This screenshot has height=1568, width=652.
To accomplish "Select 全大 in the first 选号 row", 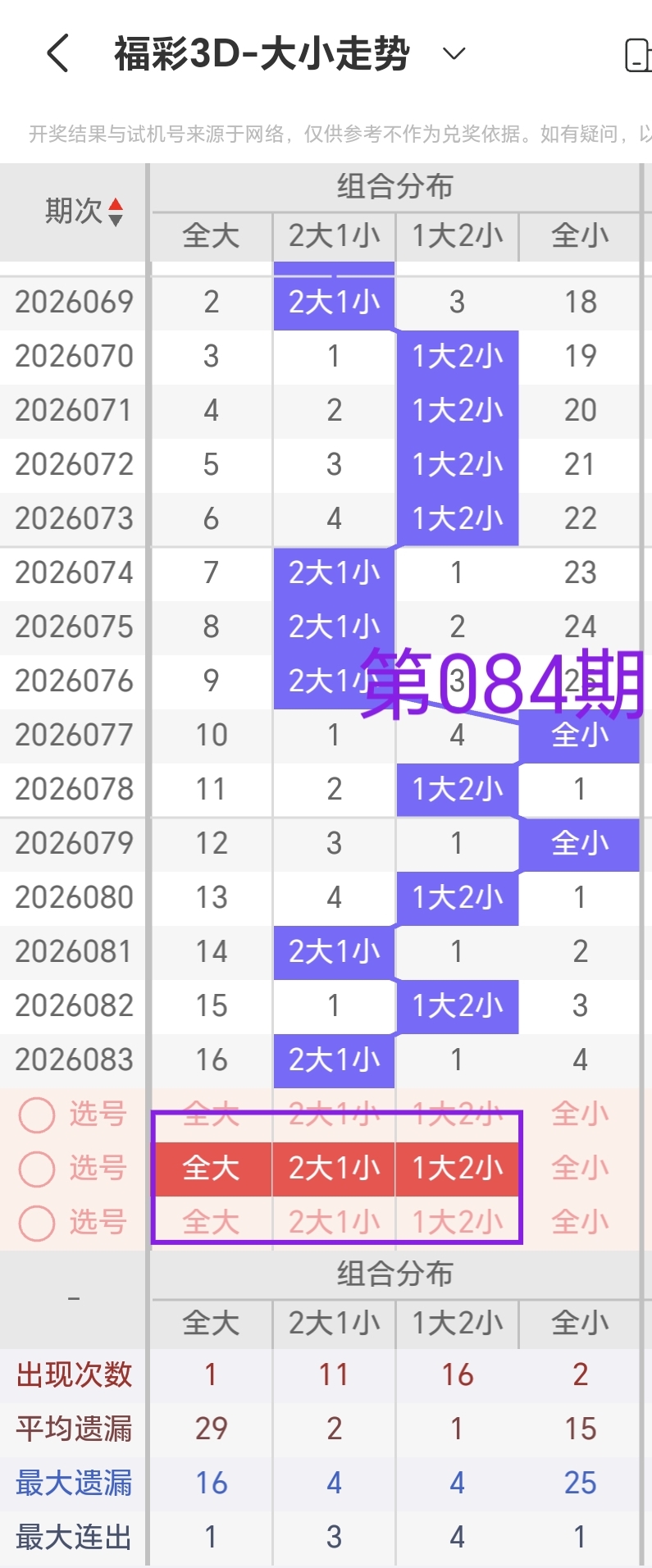I will click(210, 1114).
